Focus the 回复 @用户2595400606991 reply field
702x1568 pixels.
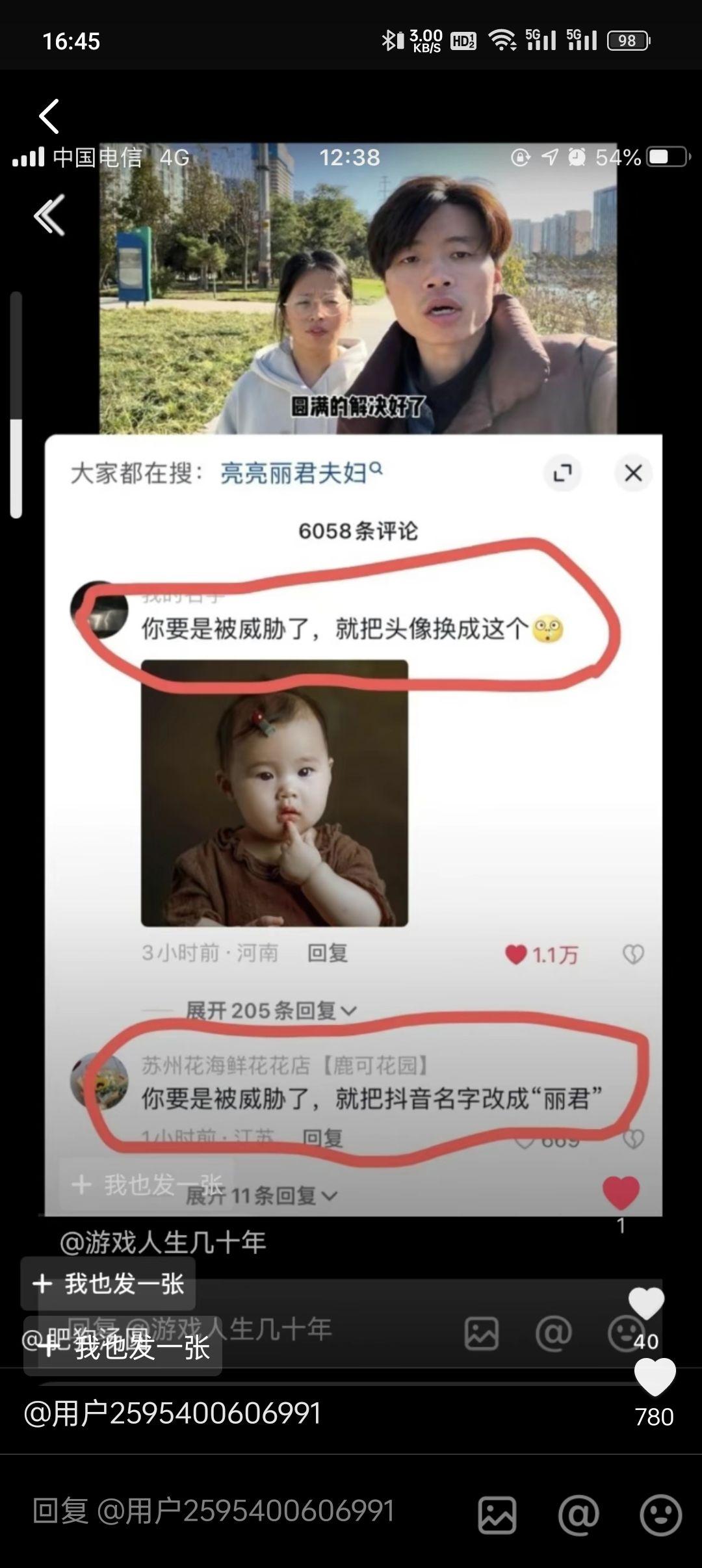click(x=214, y=1511)
